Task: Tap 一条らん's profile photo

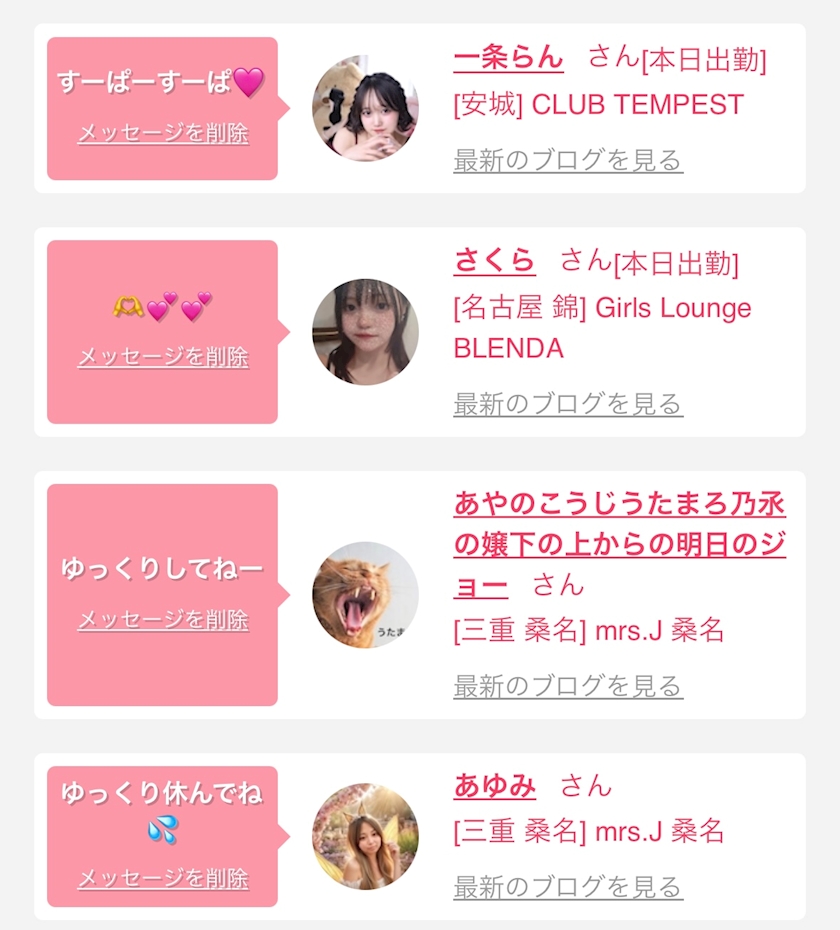Action: click(365, 108)
